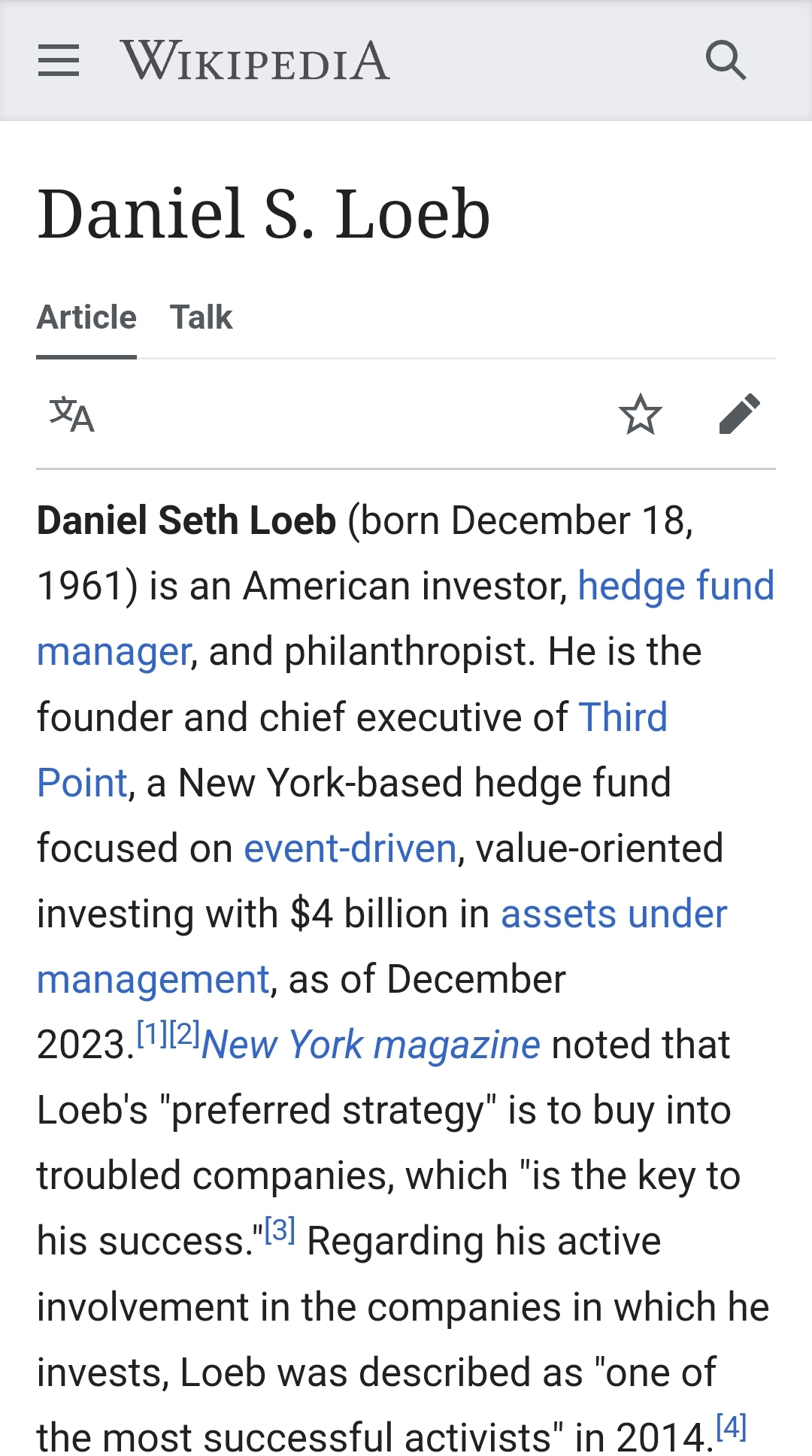This screenshot has height=1456, width=812.
Task: View footnote reference 3
Action: (280, 1231)
